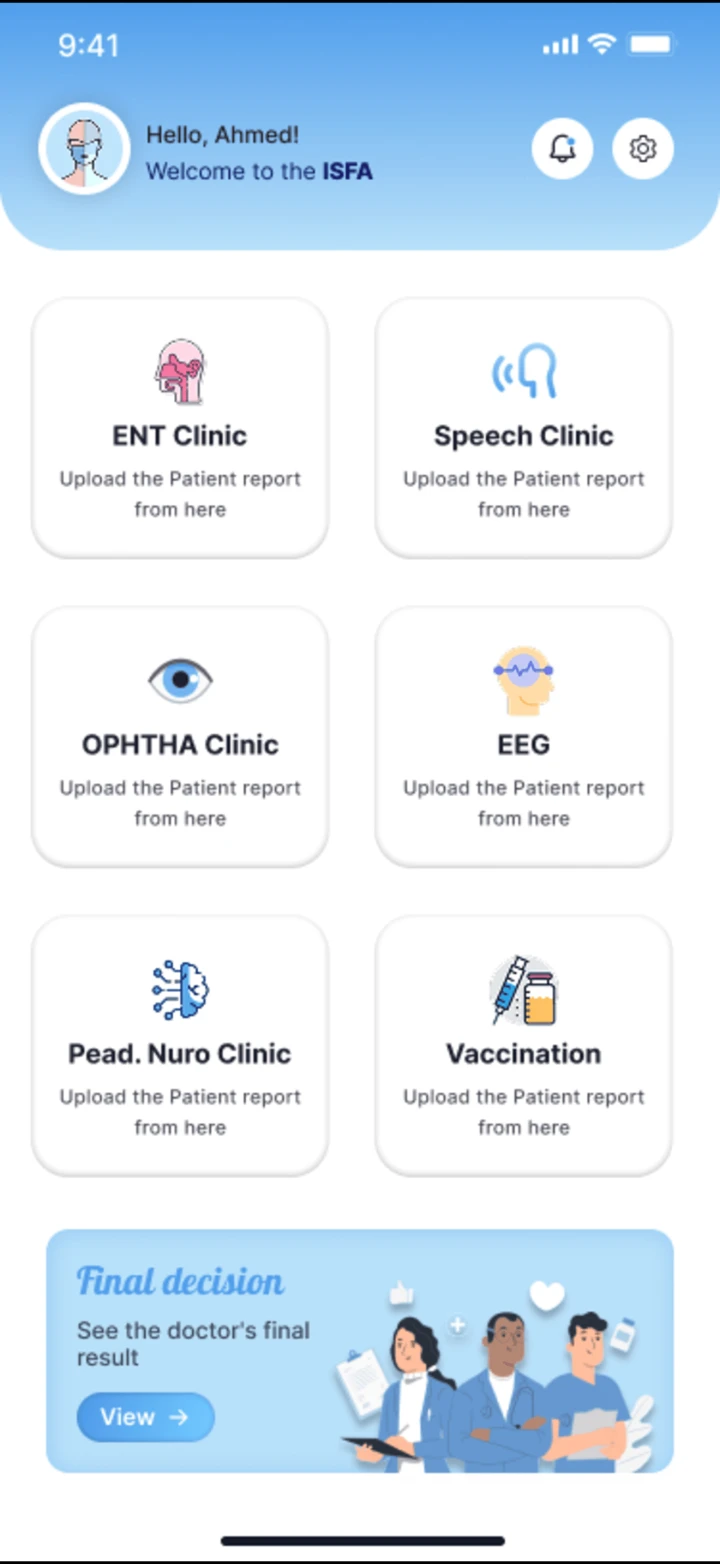Open the settings gear

pos(642,149)
